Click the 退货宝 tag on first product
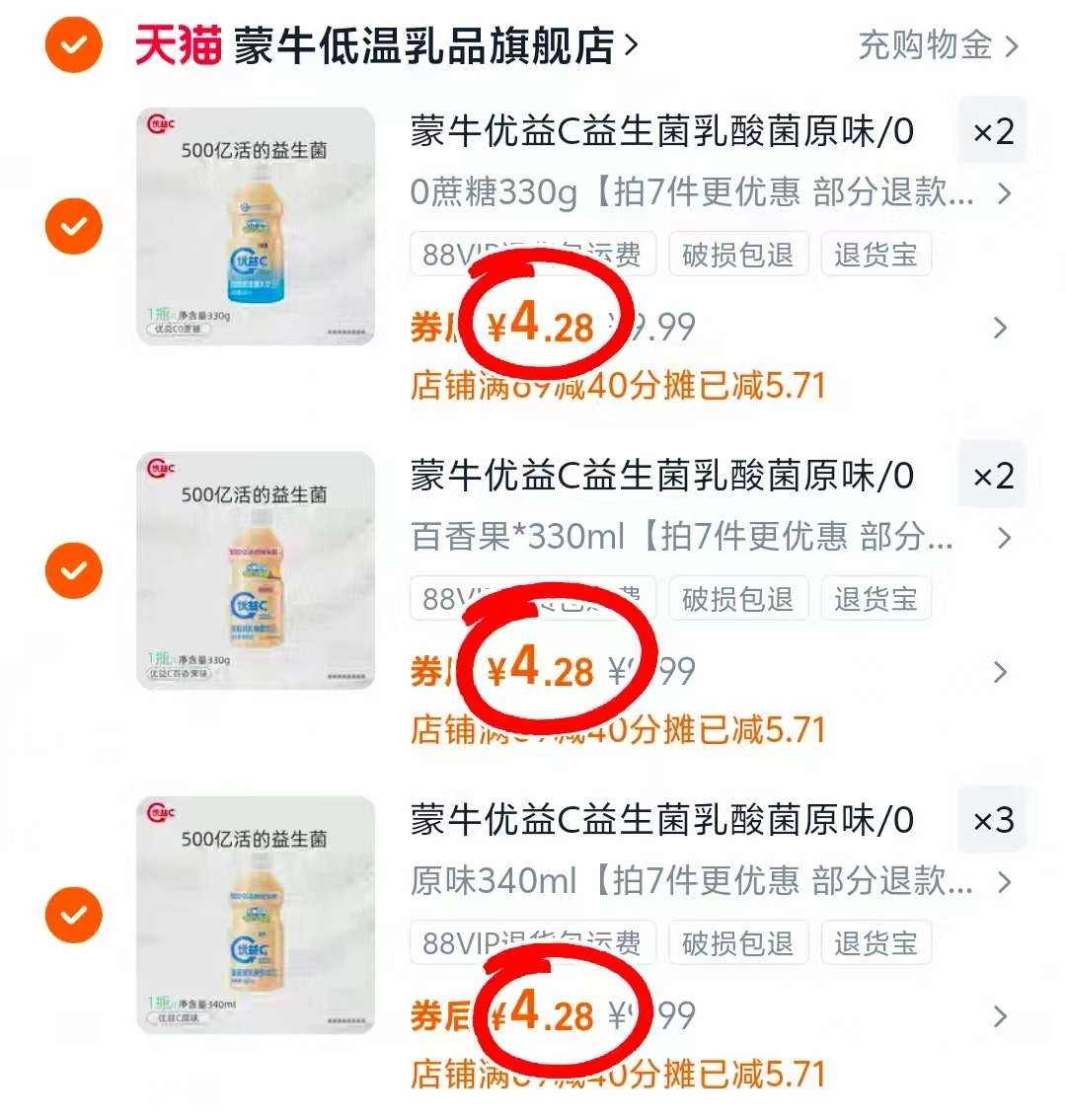Viewport: 1066px width, 1120px height. click(876, 254)
